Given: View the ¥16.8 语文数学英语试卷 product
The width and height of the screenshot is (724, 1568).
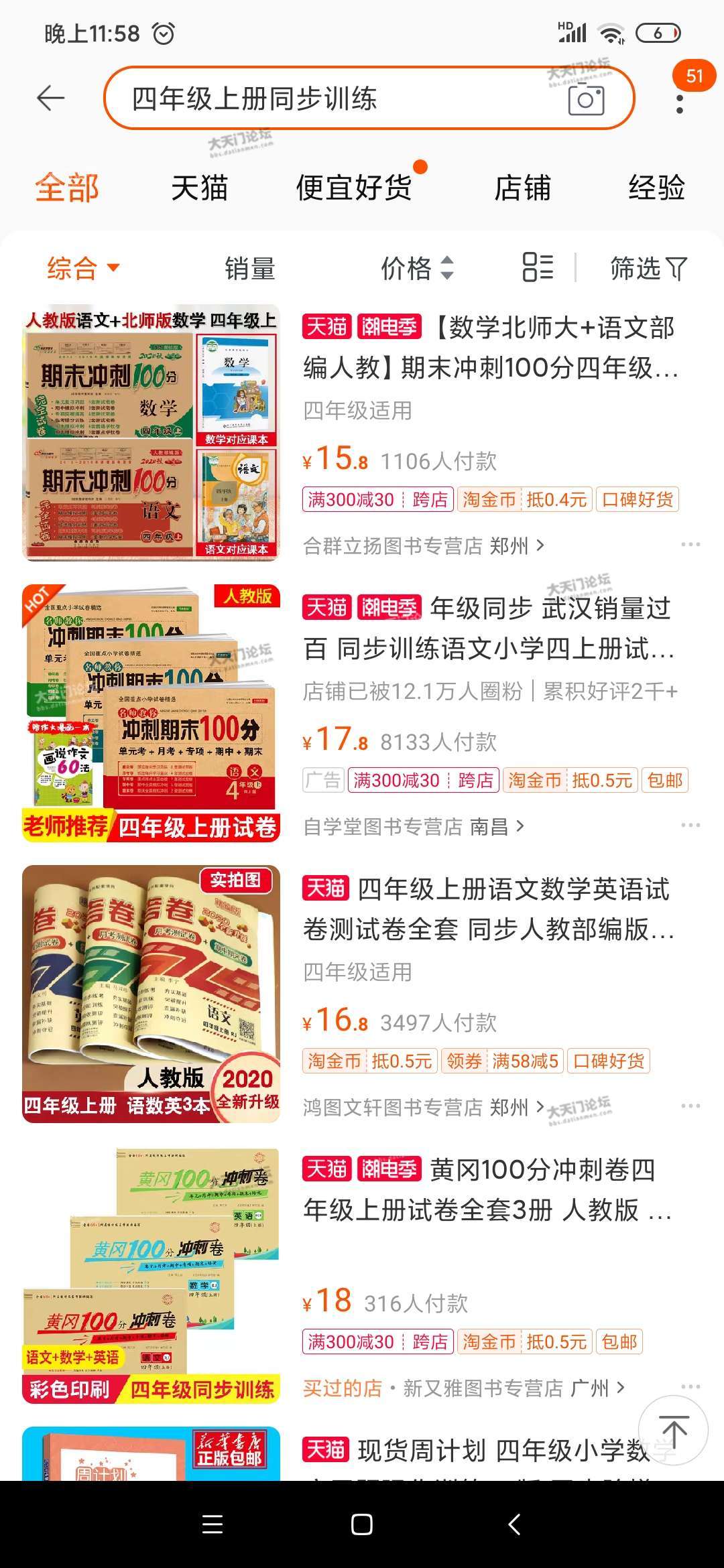Looking at the screenshot, I should 488,909.
